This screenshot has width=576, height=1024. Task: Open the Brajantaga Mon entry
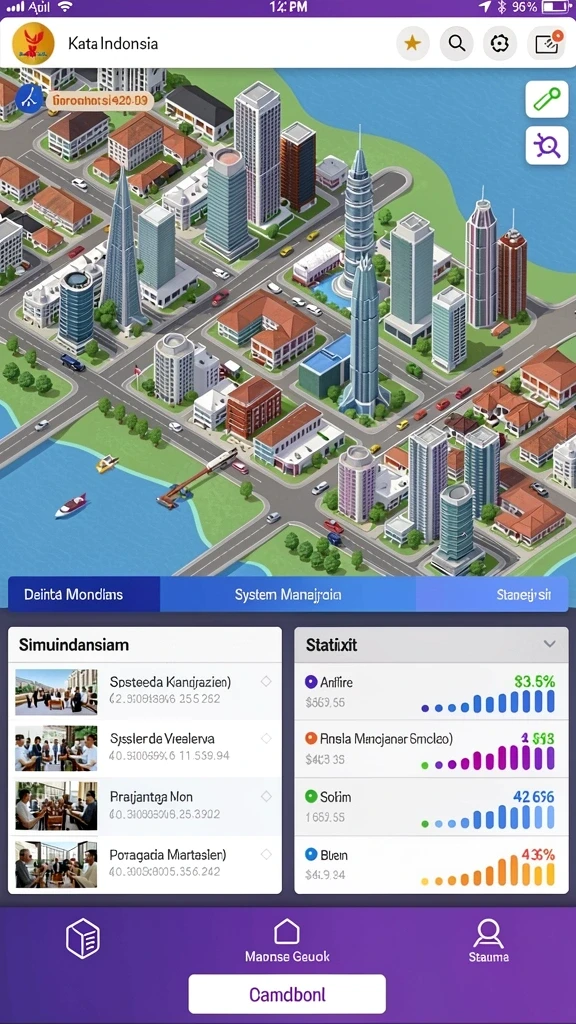(145, 806)
